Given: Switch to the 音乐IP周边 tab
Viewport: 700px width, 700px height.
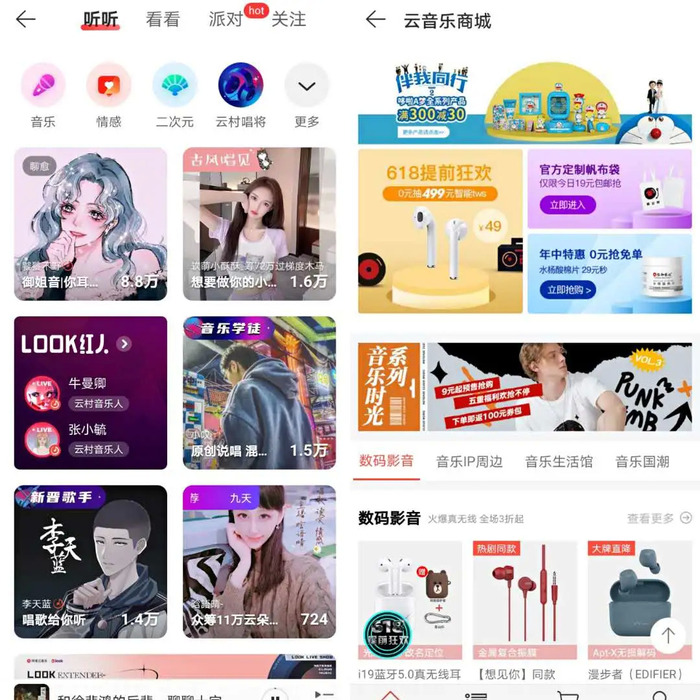Looking at the screenshot, I should [x=471, y=461].
